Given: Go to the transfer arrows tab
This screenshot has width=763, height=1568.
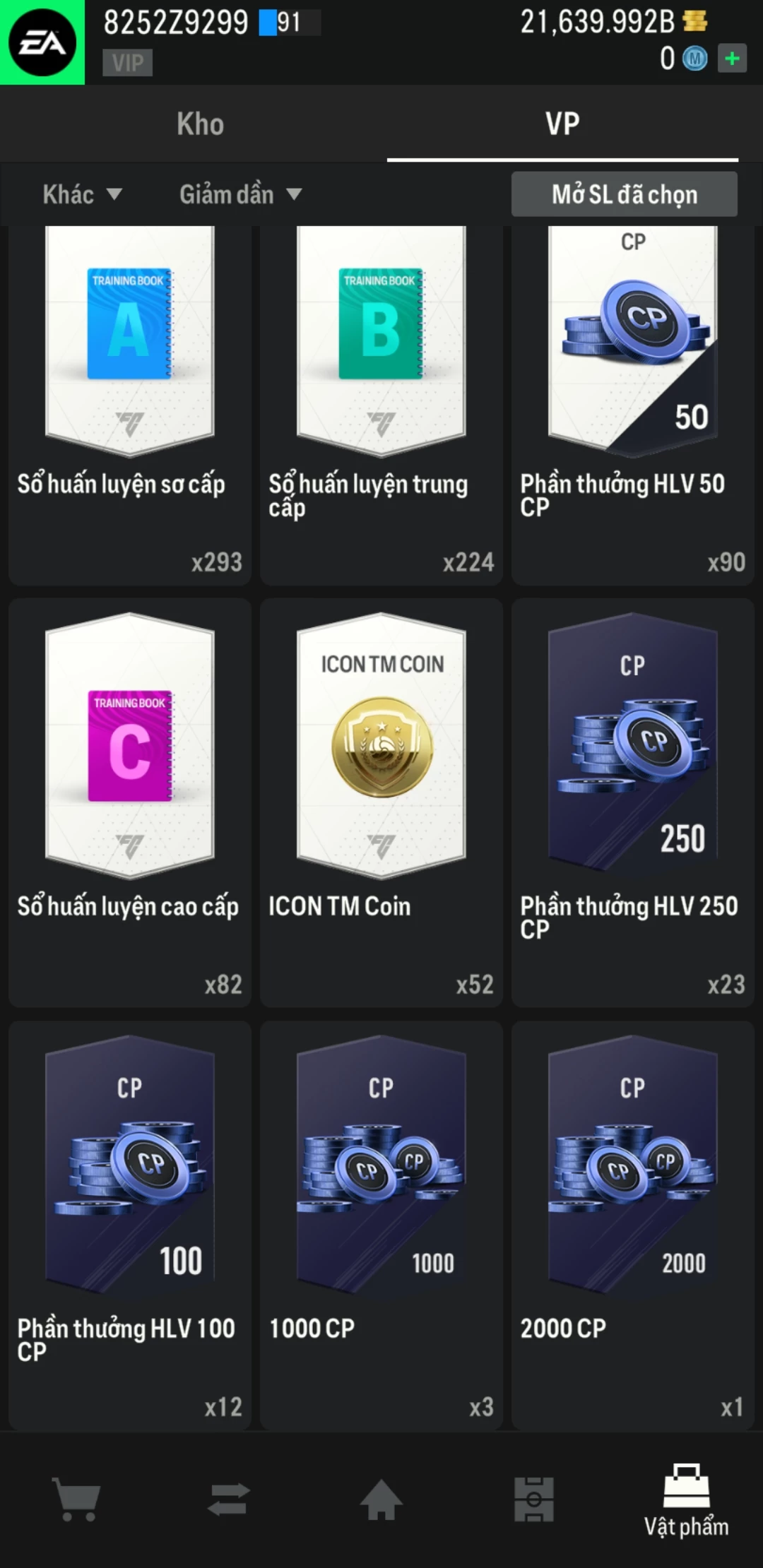Looking at the screenshot, I should click(229, 1499).
